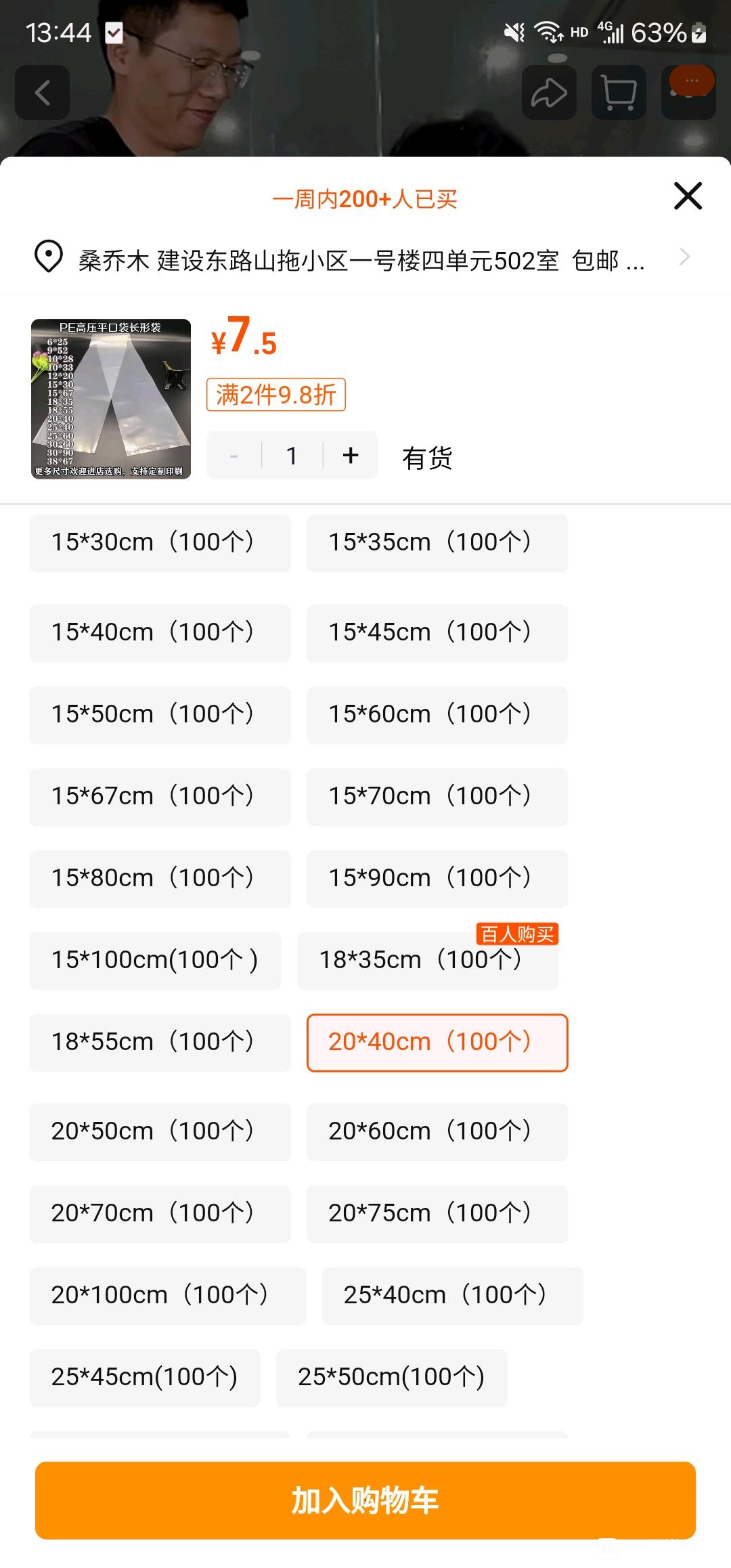The image size is (731, 1568).
Task: Open the product thumbnail image
Action: (x=111, y=399)
